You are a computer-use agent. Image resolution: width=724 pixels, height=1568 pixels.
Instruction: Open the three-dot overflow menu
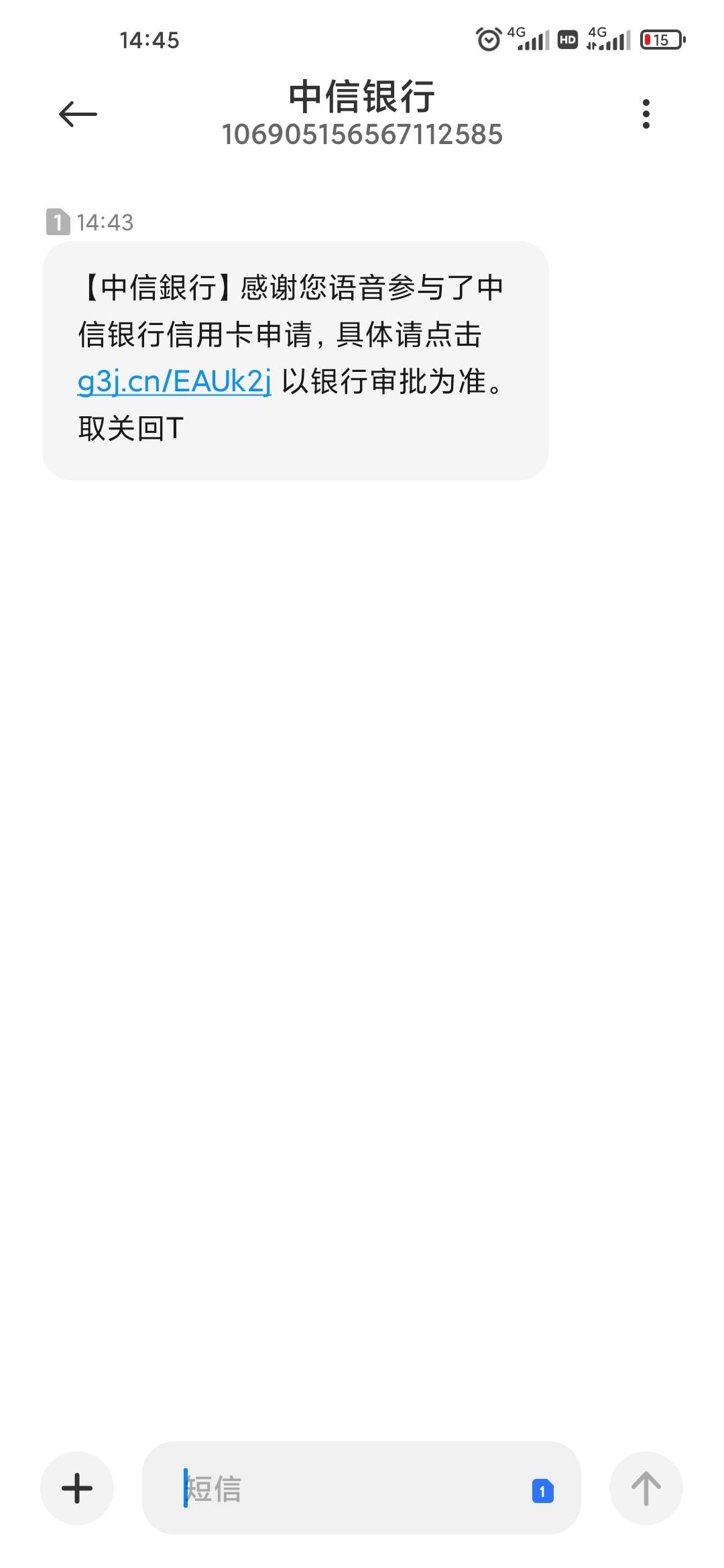click(x=646, y=114)
